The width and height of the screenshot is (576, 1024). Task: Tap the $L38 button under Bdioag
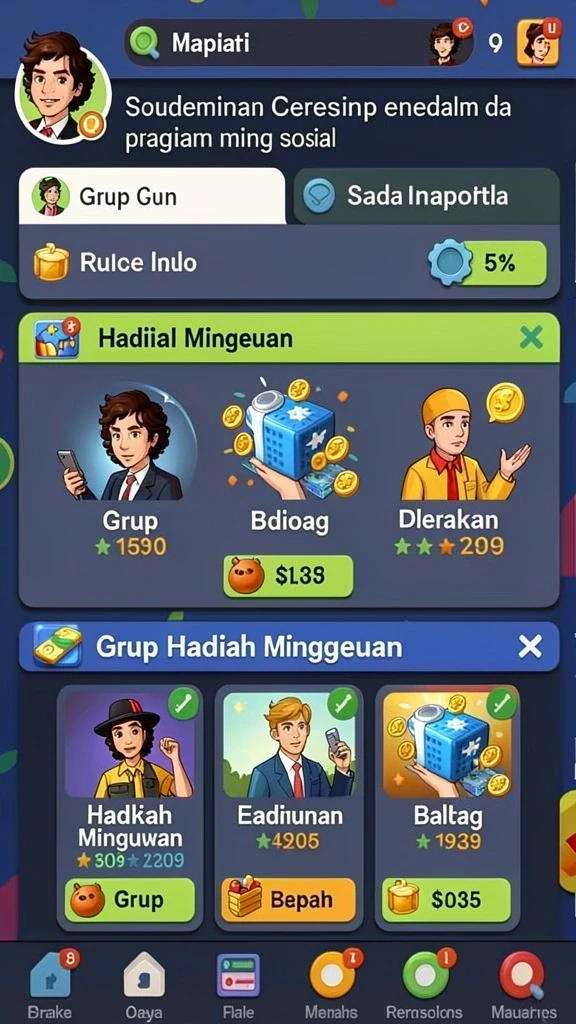288,576
